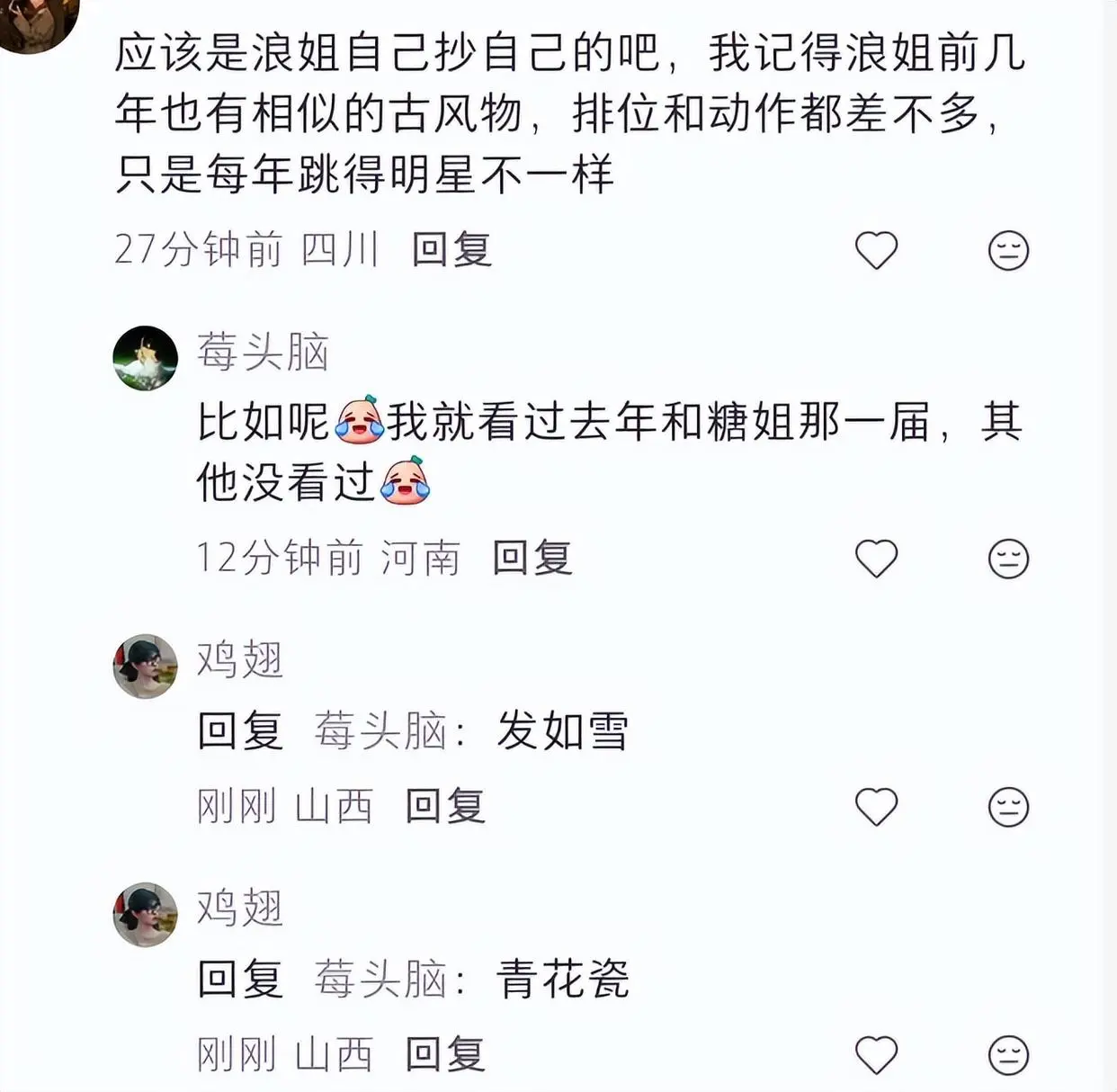The height and width of the screenshot is (1092, 1117).
Task: Dislike 鸡翅's reply 发如雪
Action: 1008,806
